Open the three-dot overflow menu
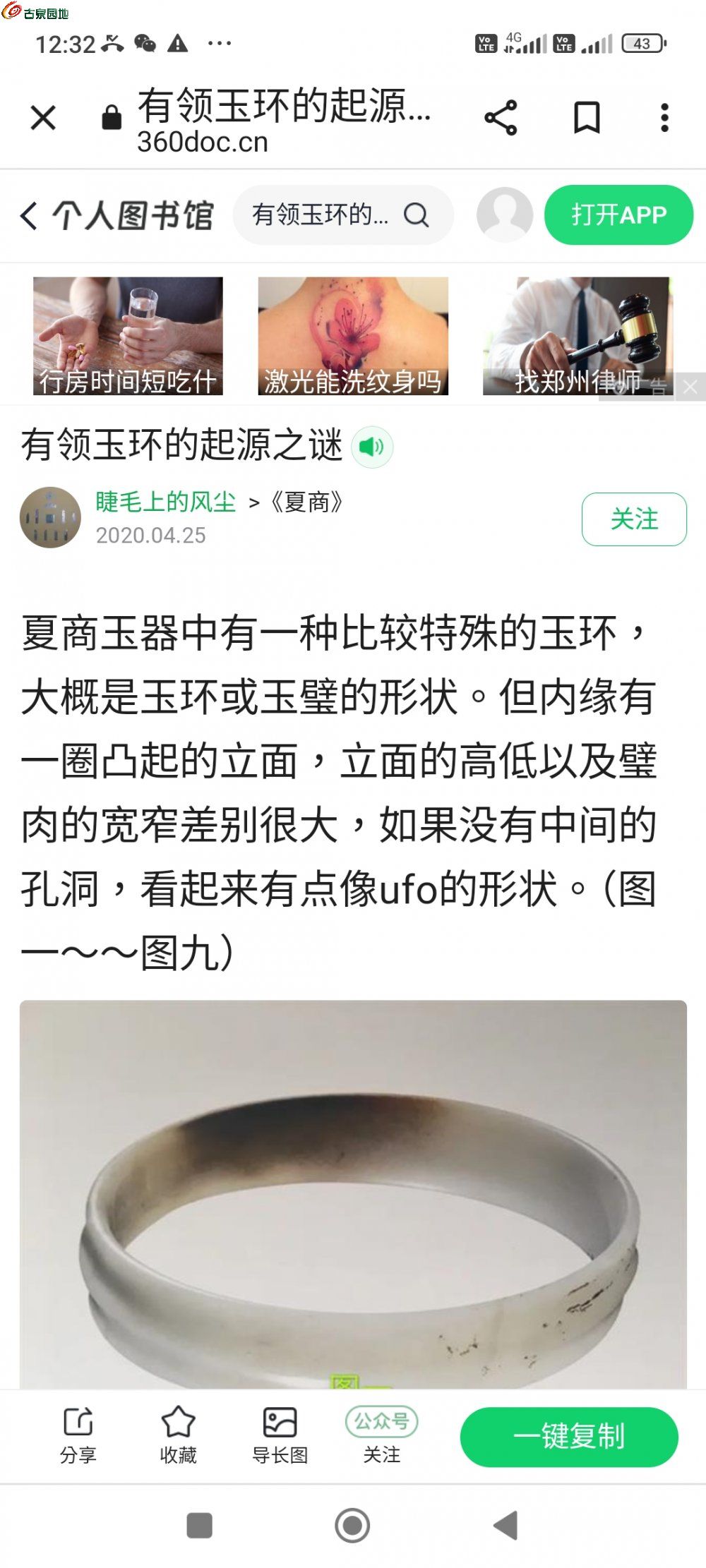Image resolution: width=706 pixels, height=1568 pixels. tap(664, 118)
